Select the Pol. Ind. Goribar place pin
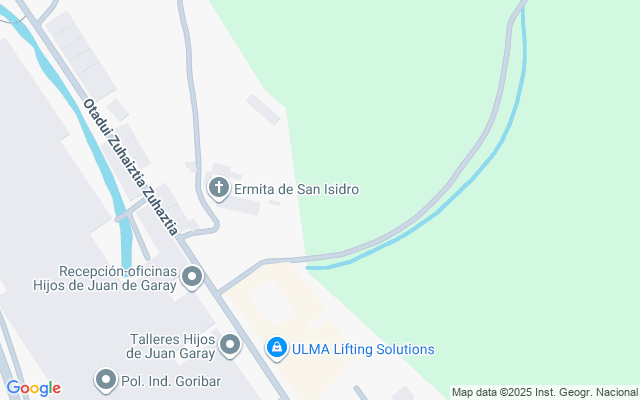This screenshot has width=640, height=400. (x=106, y=380)
